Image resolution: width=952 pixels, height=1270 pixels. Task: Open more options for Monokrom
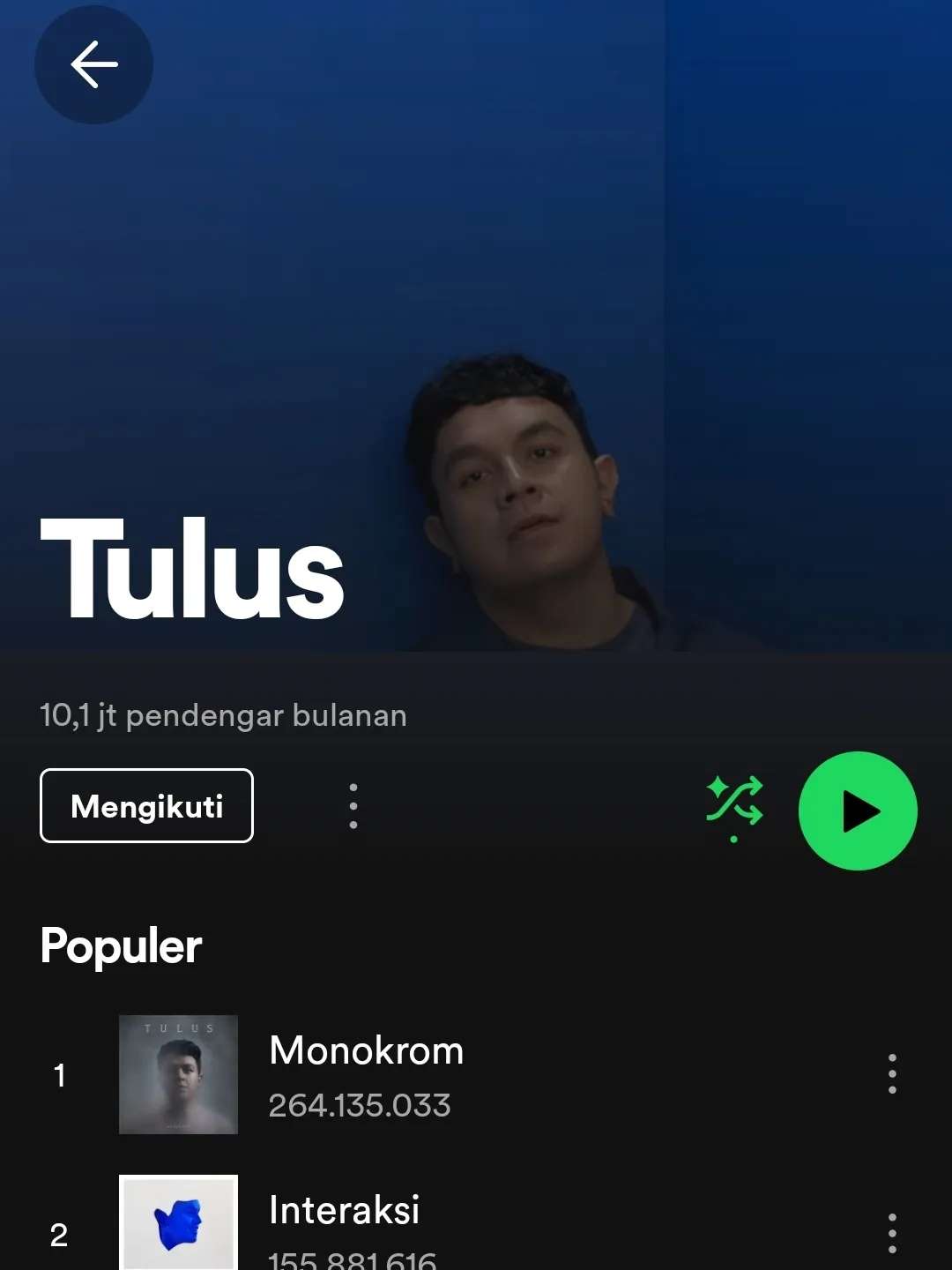click(x=892, y=1073)
